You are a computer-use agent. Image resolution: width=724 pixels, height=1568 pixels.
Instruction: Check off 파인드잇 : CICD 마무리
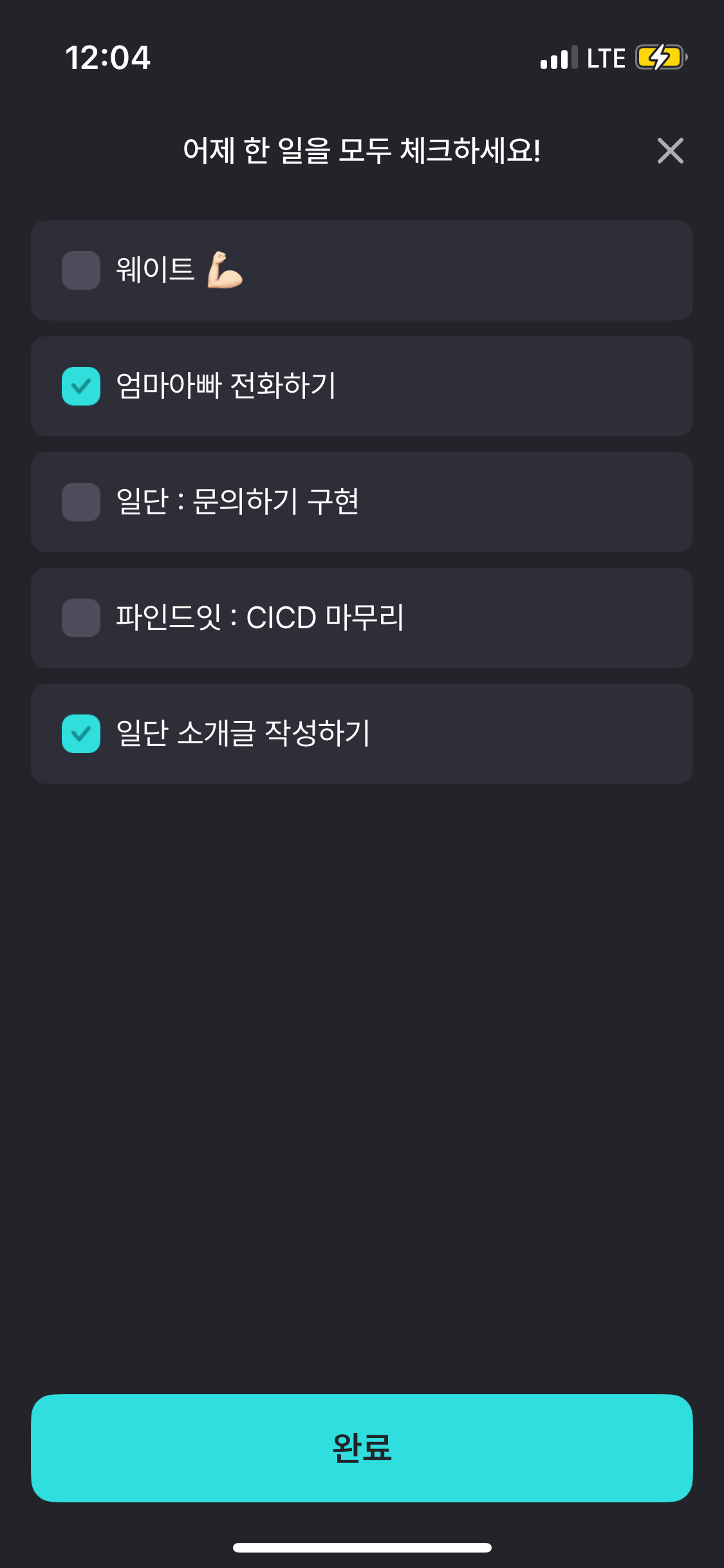tap(81, 618)
